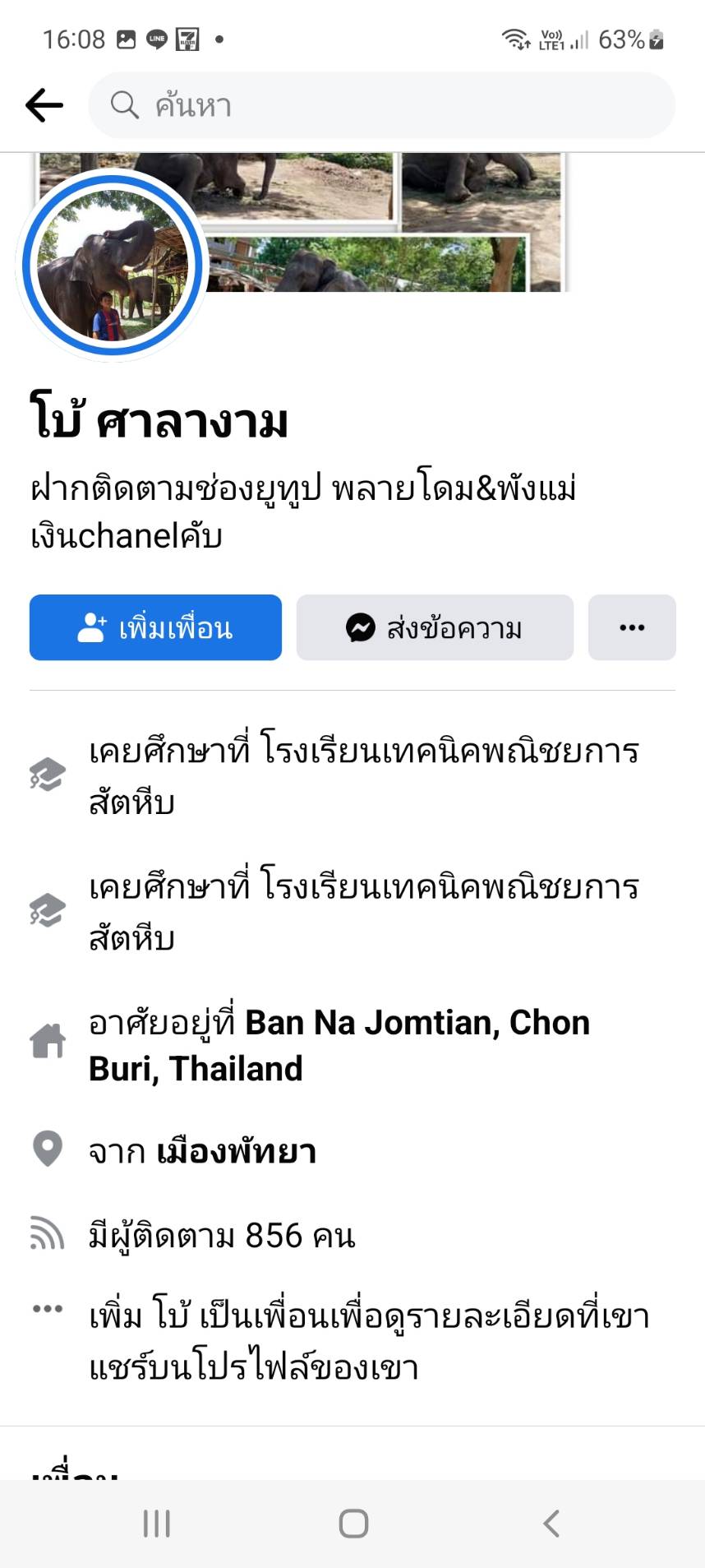
Task: Open the three-dot more options button
Action: [x=631, y=627]
